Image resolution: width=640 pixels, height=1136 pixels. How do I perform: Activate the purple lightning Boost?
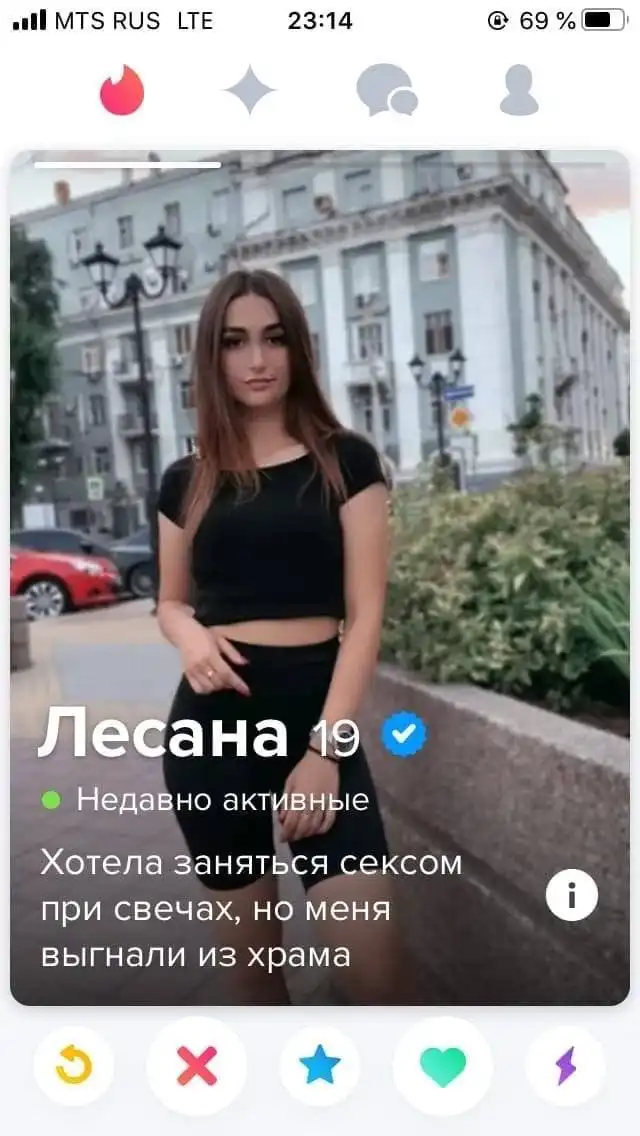pos(566,1066)
